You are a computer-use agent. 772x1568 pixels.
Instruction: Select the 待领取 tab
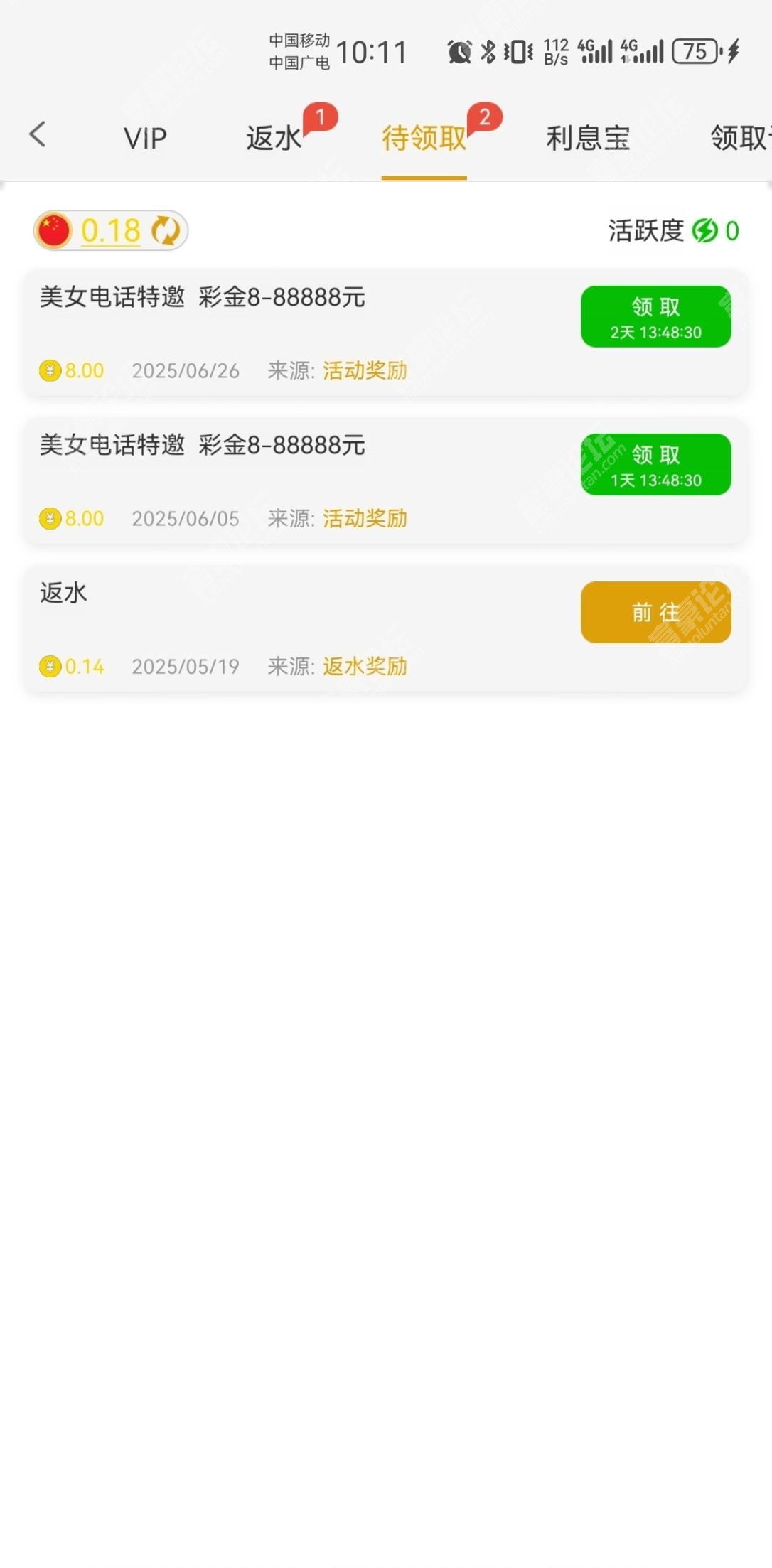(424, 138)
